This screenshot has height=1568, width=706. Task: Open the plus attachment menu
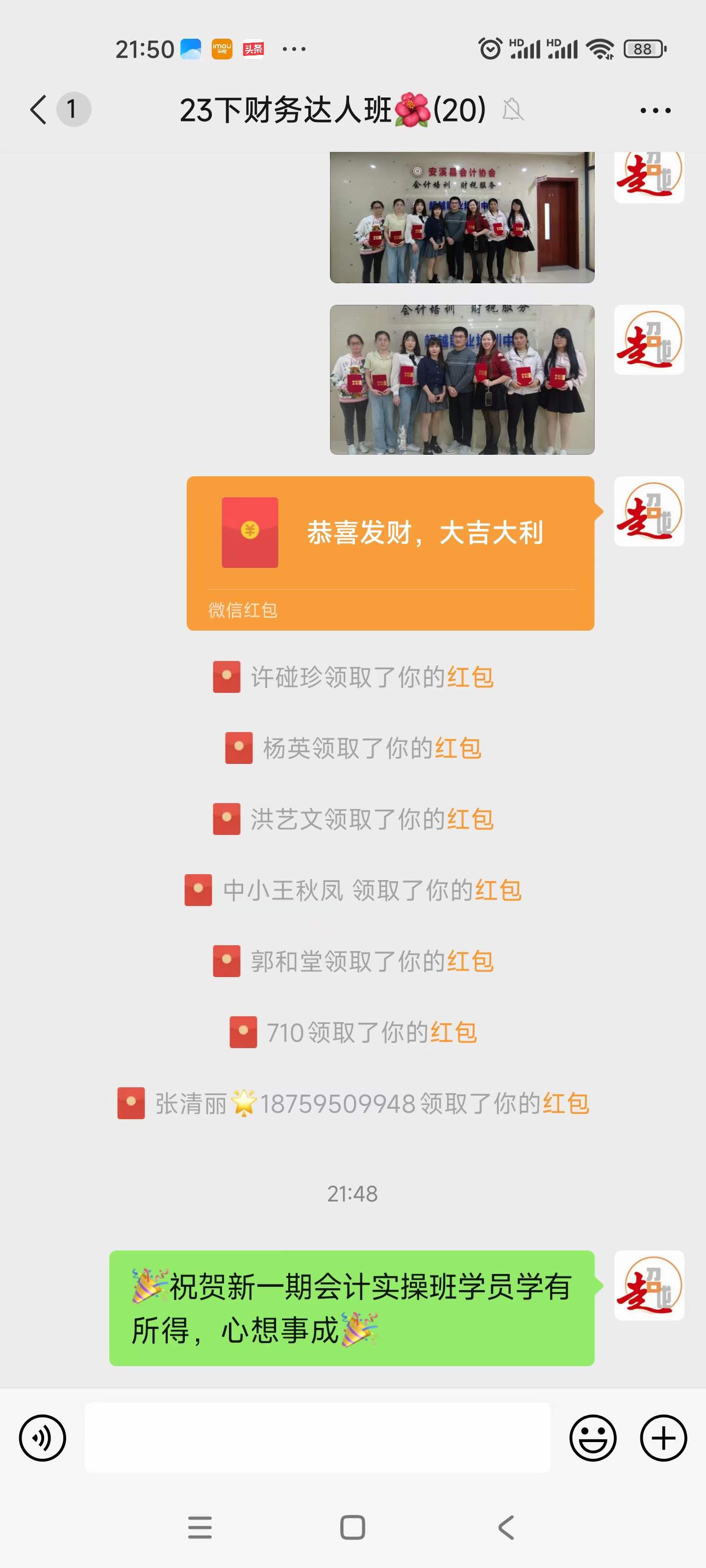663,1438
